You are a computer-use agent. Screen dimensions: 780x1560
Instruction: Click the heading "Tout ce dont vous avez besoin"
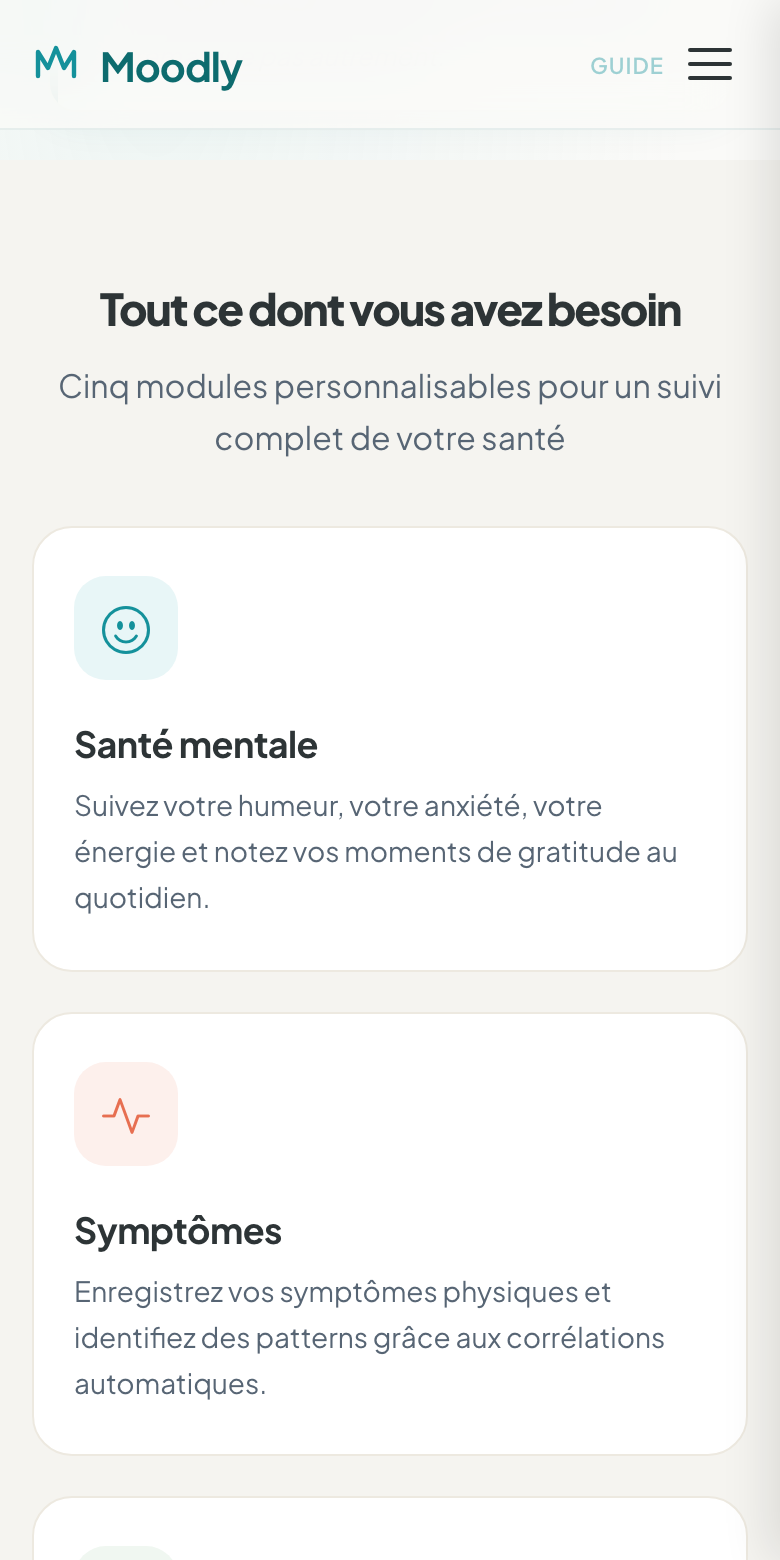390,311
